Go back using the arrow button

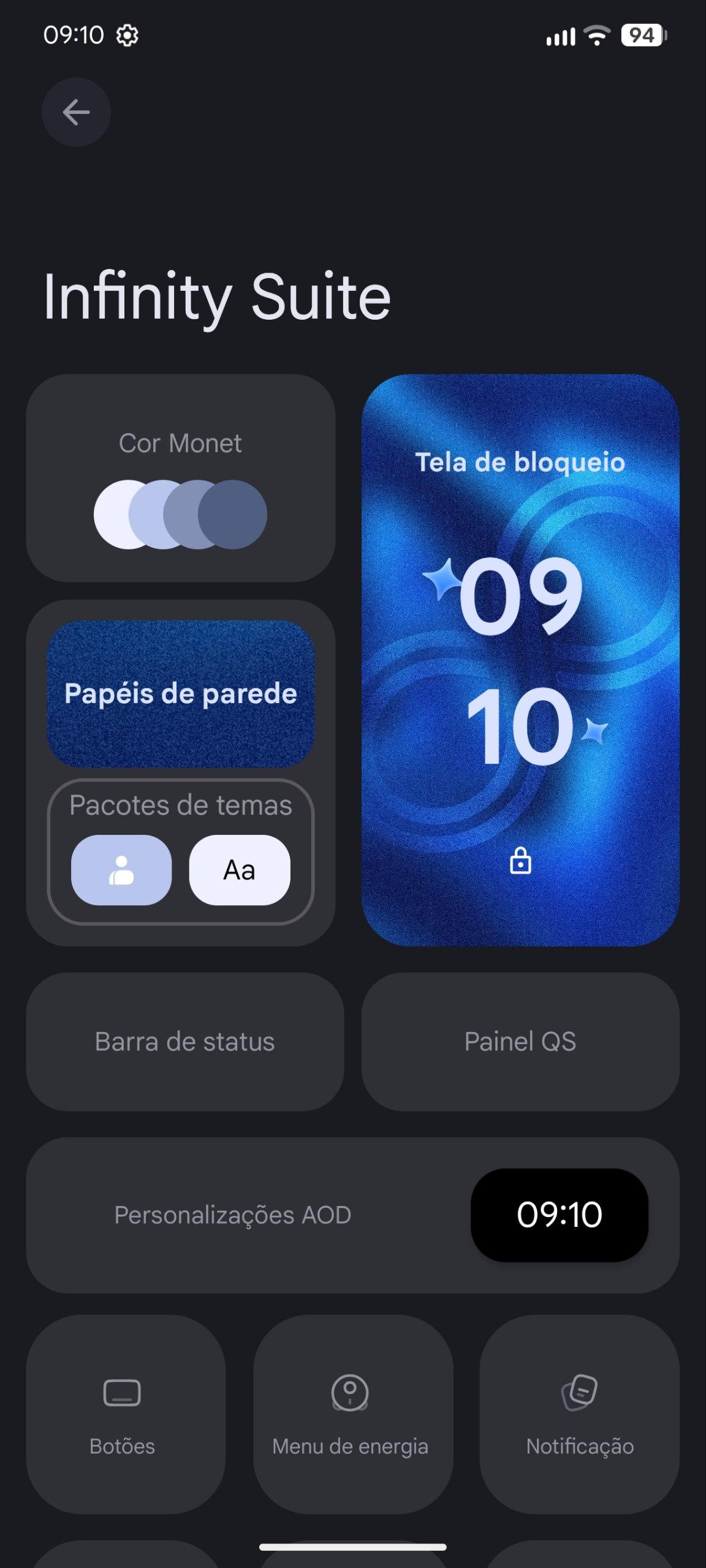click(76, 112)
